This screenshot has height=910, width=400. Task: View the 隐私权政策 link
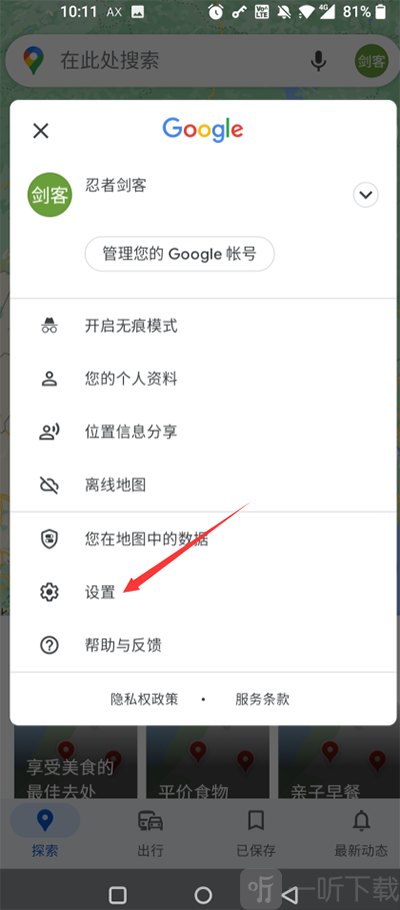coord(145,699)
